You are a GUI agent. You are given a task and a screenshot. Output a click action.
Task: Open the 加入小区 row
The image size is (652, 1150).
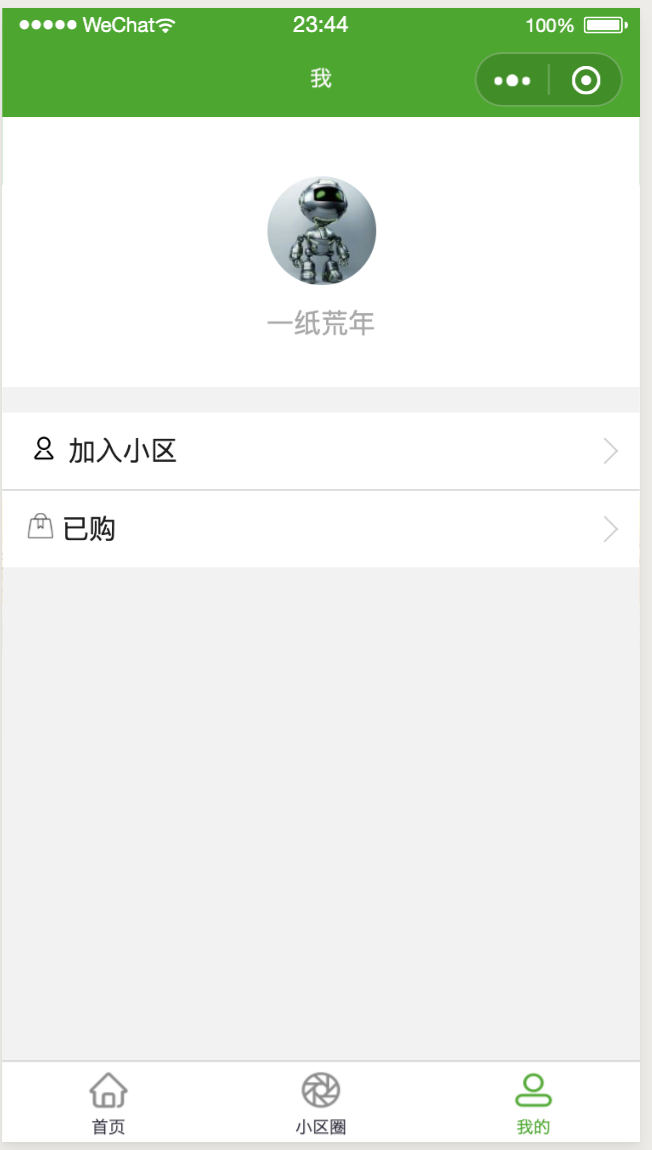coord(320,451)
